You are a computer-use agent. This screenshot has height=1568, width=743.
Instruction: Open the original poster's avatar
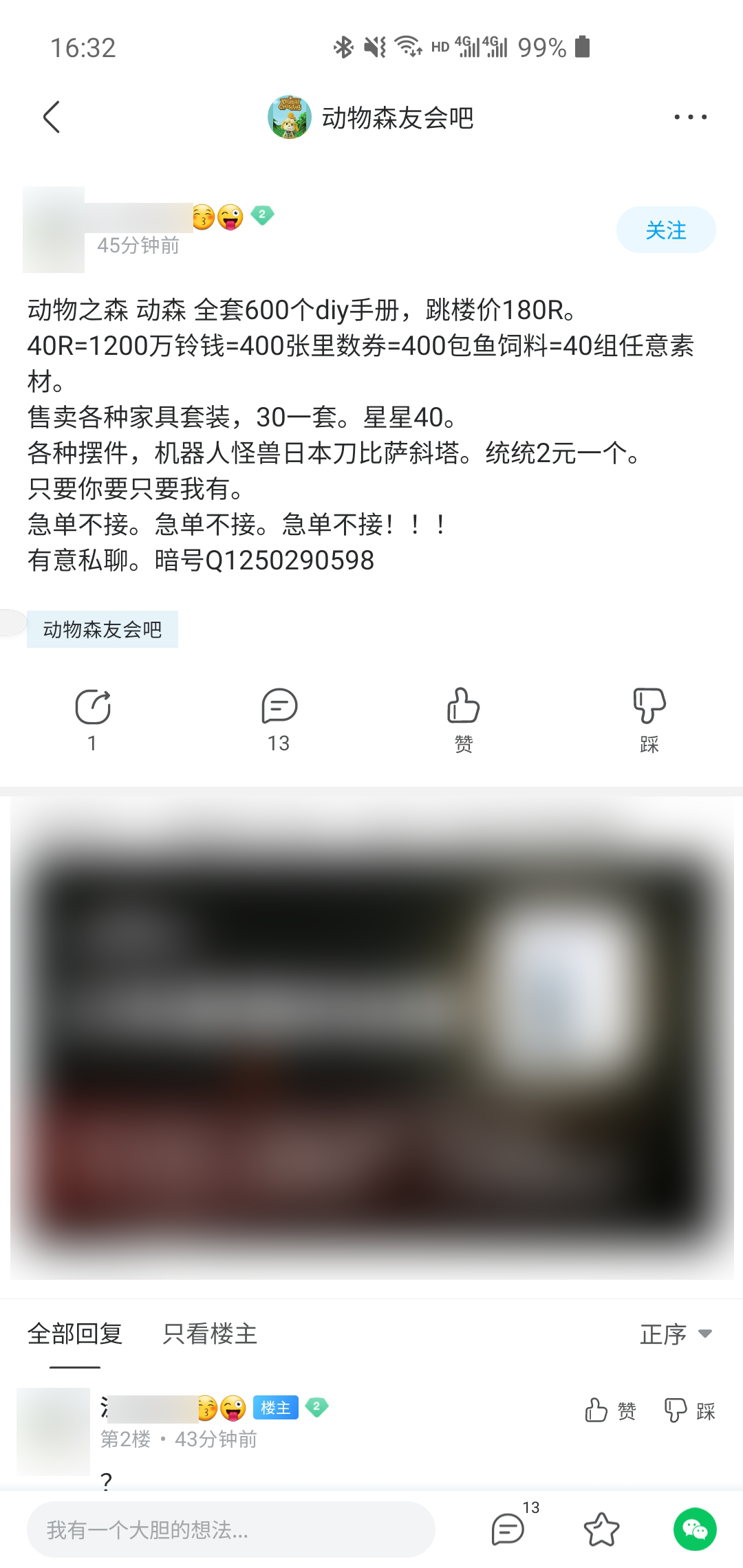pos(54,230)
